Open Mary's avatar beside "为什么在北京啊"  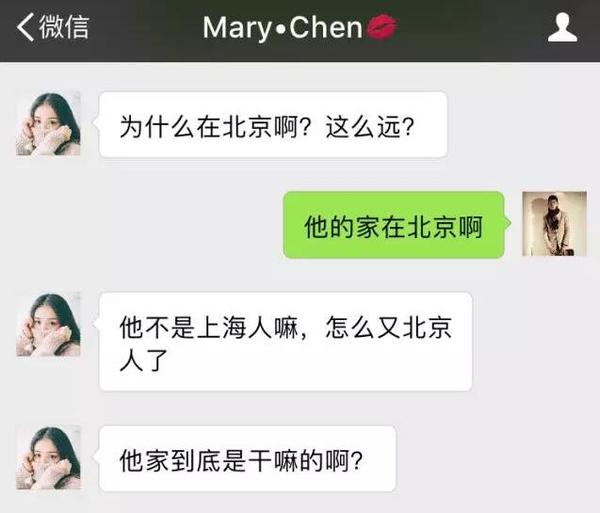pyautogui.click(x=48, y=124)
